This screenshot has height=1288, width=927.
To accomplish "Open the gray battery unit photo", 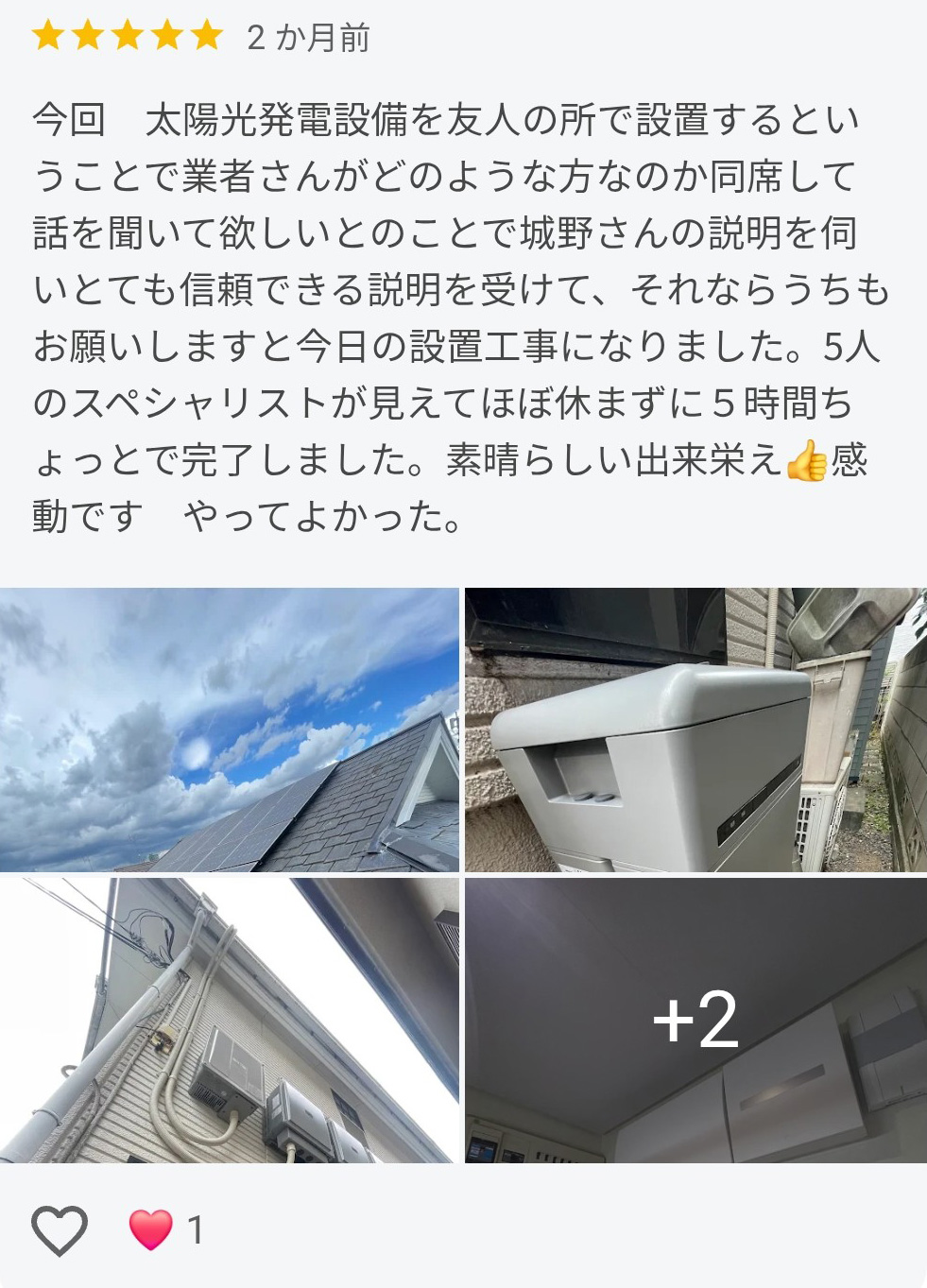I will (695, 730).
